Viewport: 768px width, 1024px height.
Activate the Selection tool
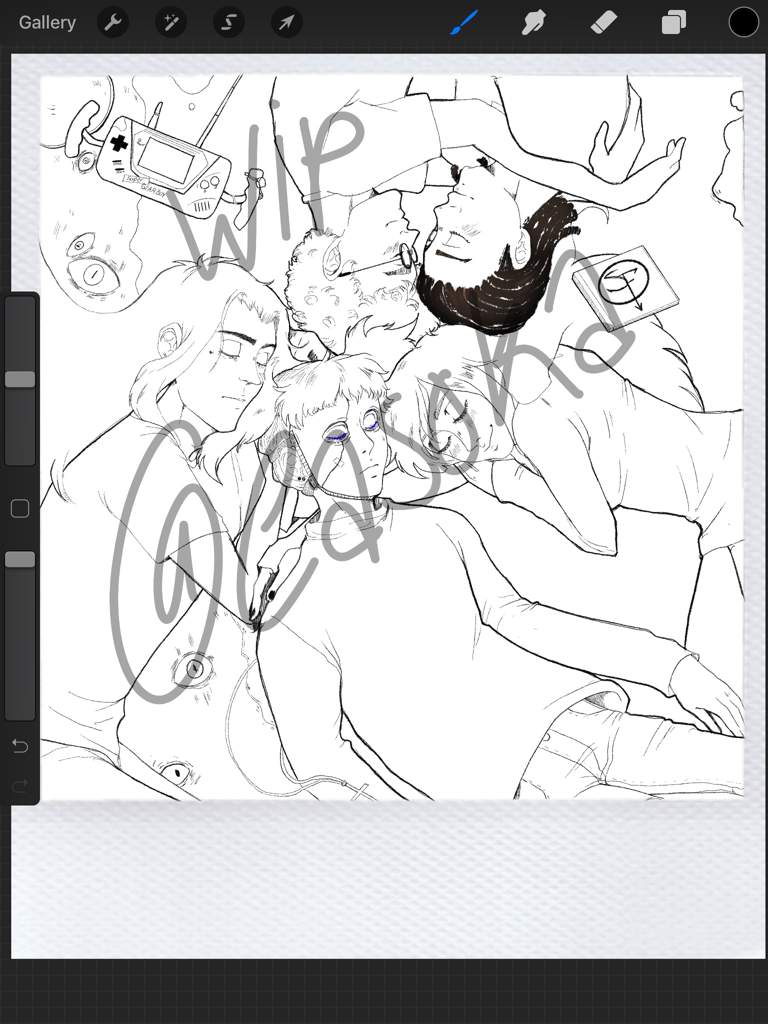tap(229, 22)
